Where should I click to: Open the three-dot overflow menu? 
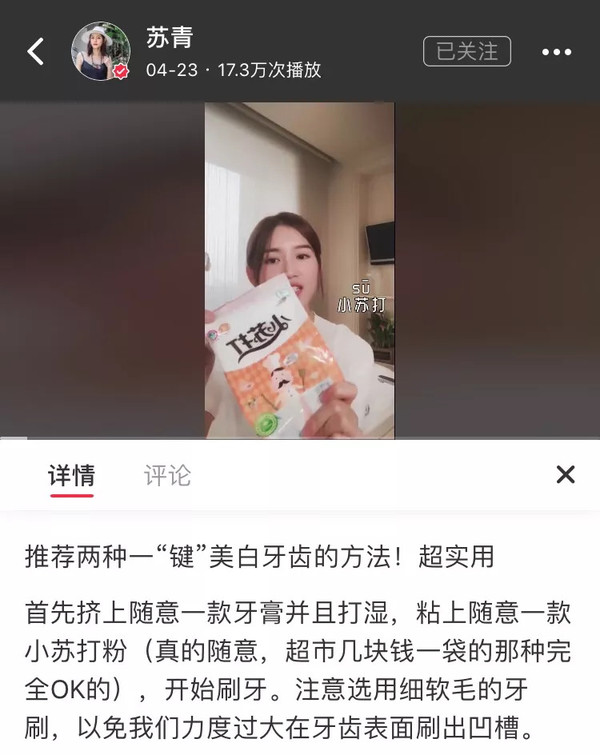pos(557,51)
